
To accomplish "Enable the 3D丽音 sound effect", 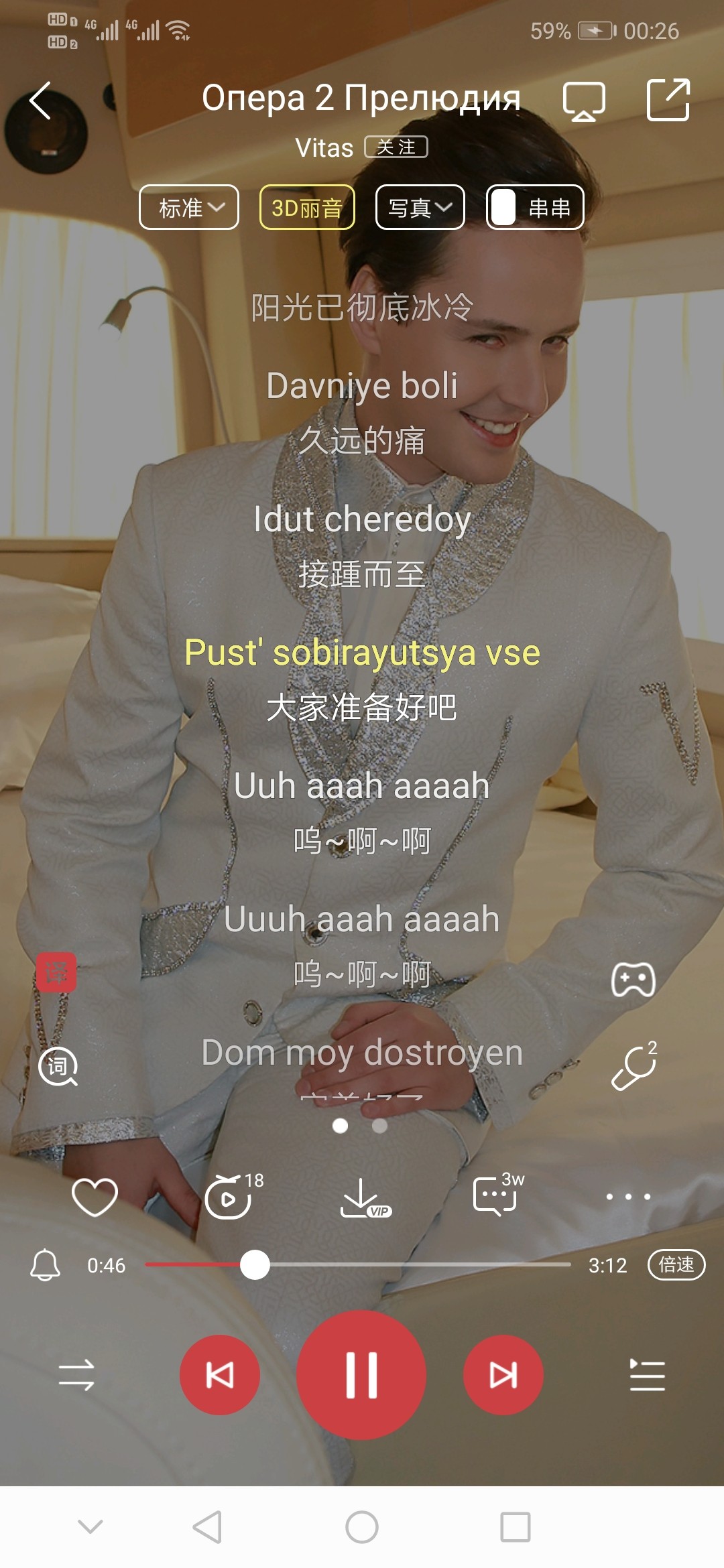I will [x=307, y=208].
